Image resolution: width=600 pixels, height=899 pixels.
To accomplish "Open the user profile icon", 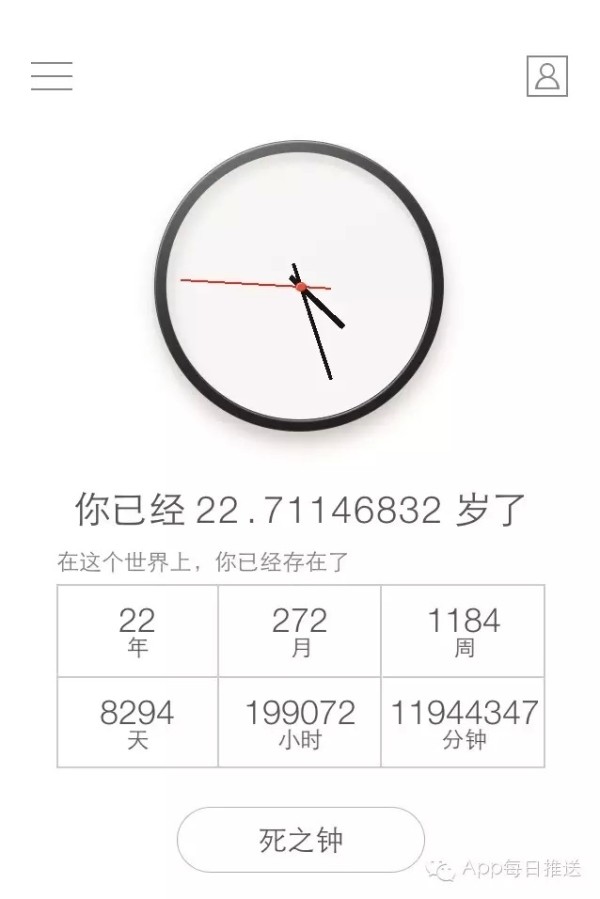I will tap(547, 76).
